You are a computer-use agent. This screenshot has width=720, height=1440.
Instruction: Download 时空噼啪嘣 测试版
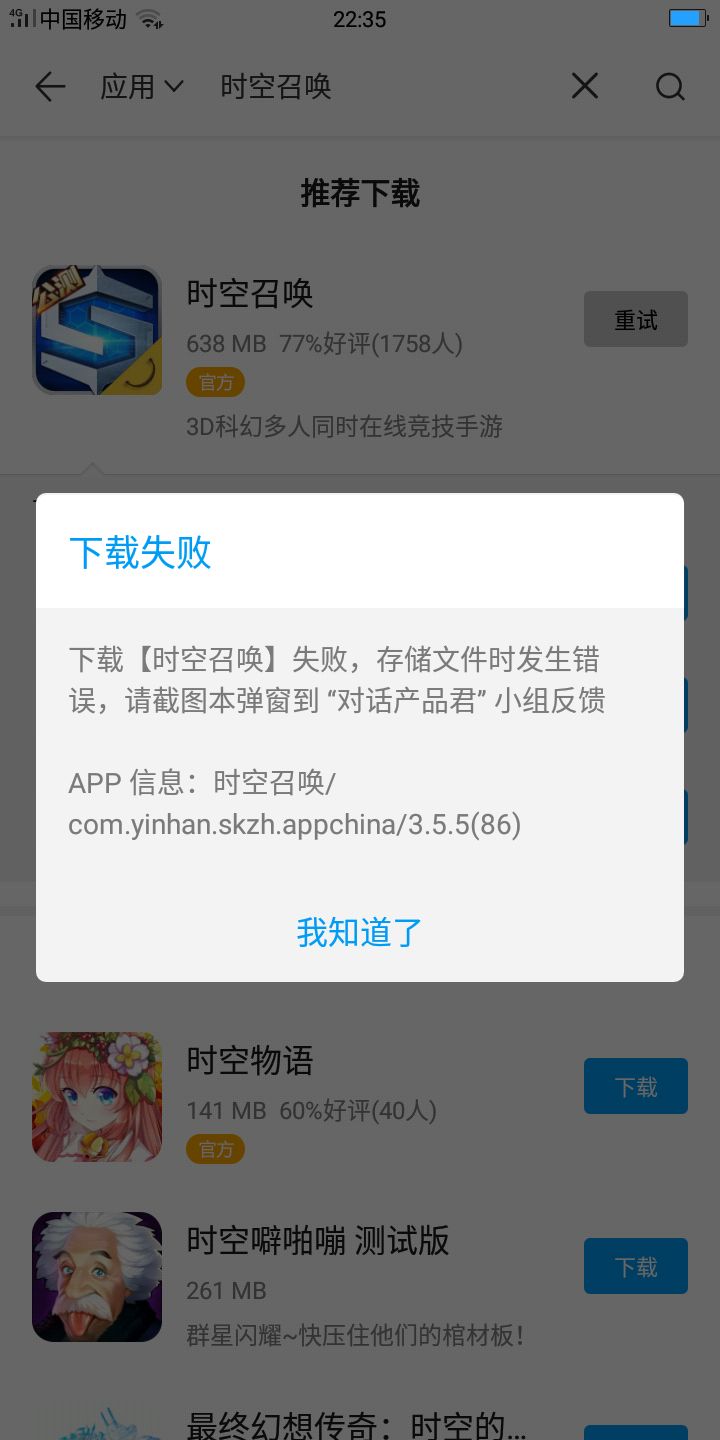[635, 1266]
